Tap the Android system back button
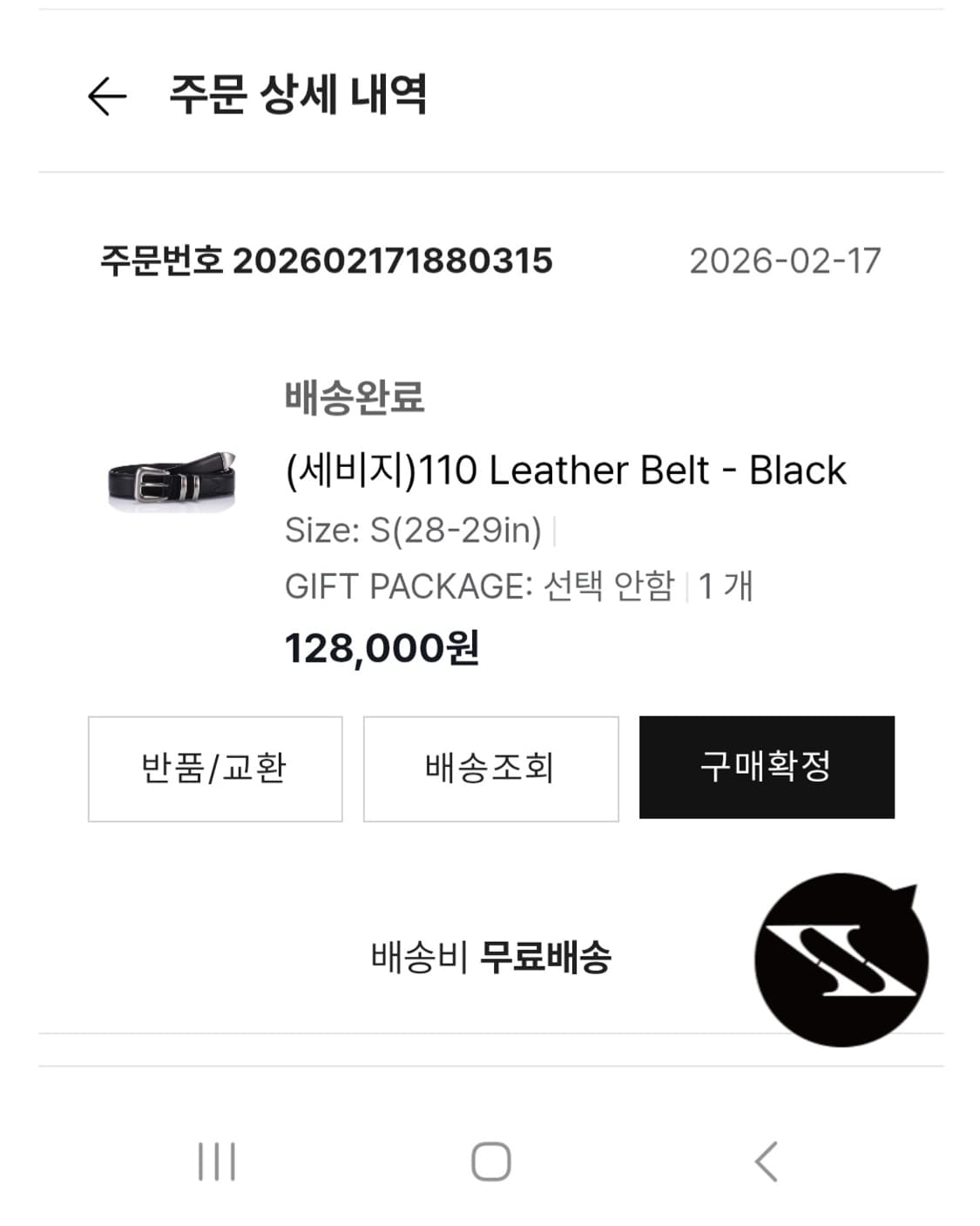 (765, 1160)
